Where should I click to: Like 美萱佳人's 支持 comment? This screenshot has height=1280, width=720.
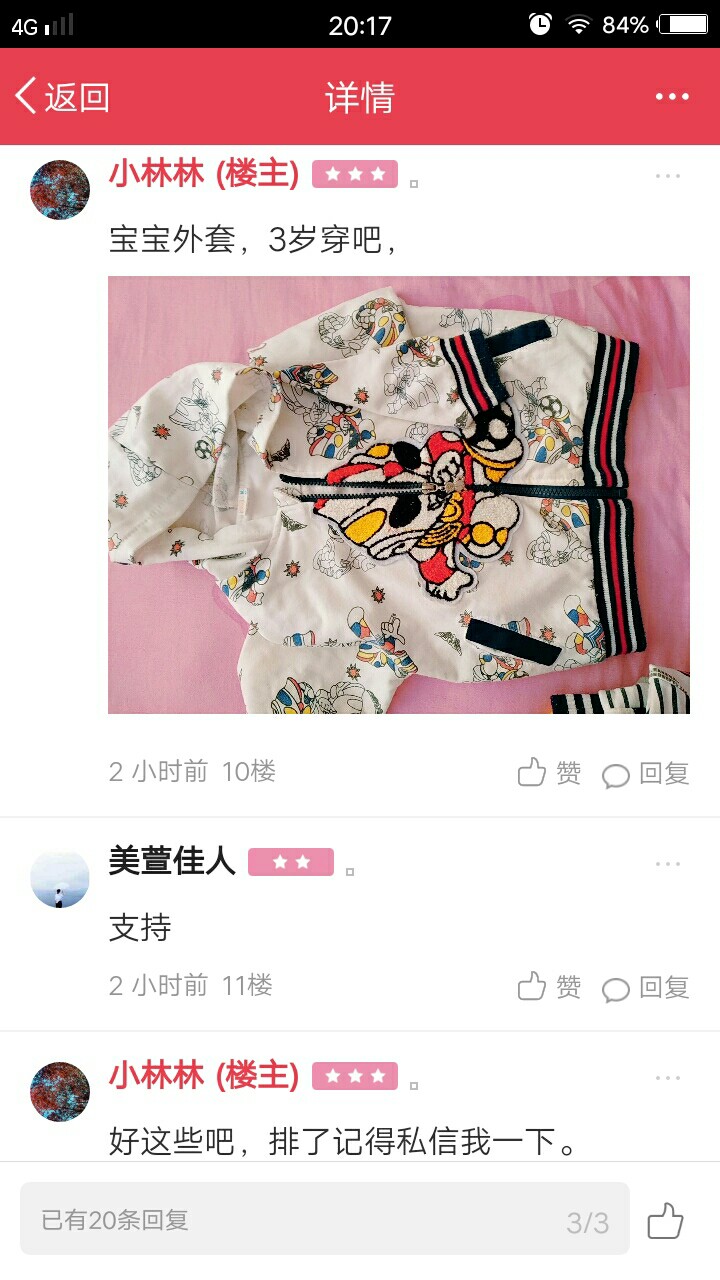pyautogui.click(x=549, y=987)
